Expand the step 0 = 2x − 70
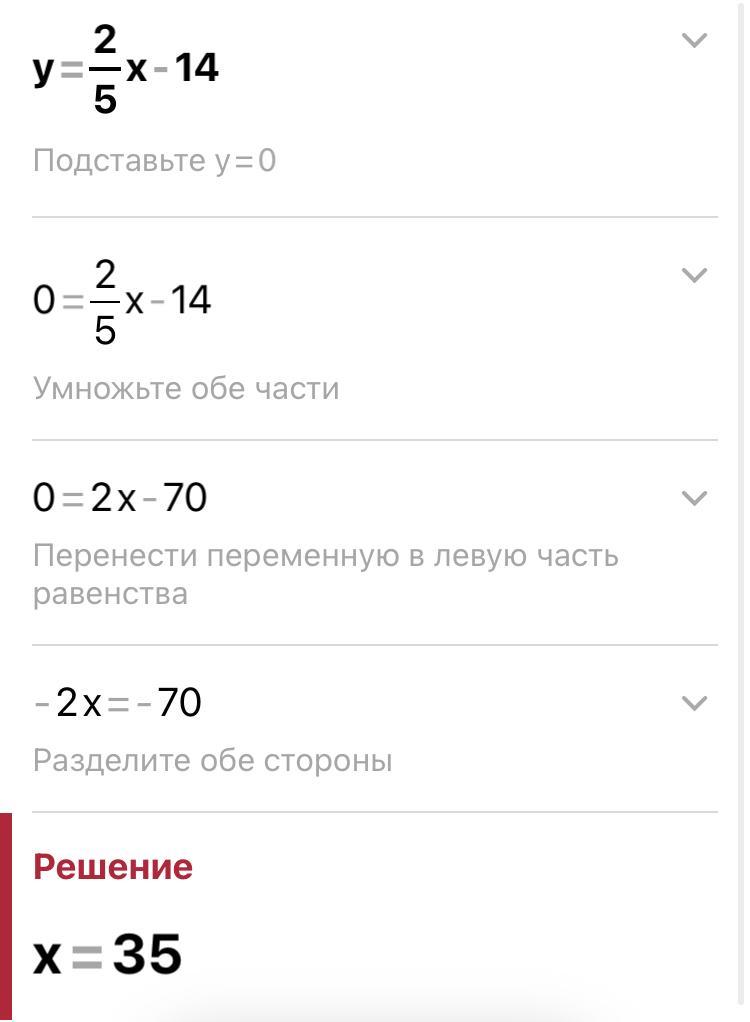 point(693,498)
